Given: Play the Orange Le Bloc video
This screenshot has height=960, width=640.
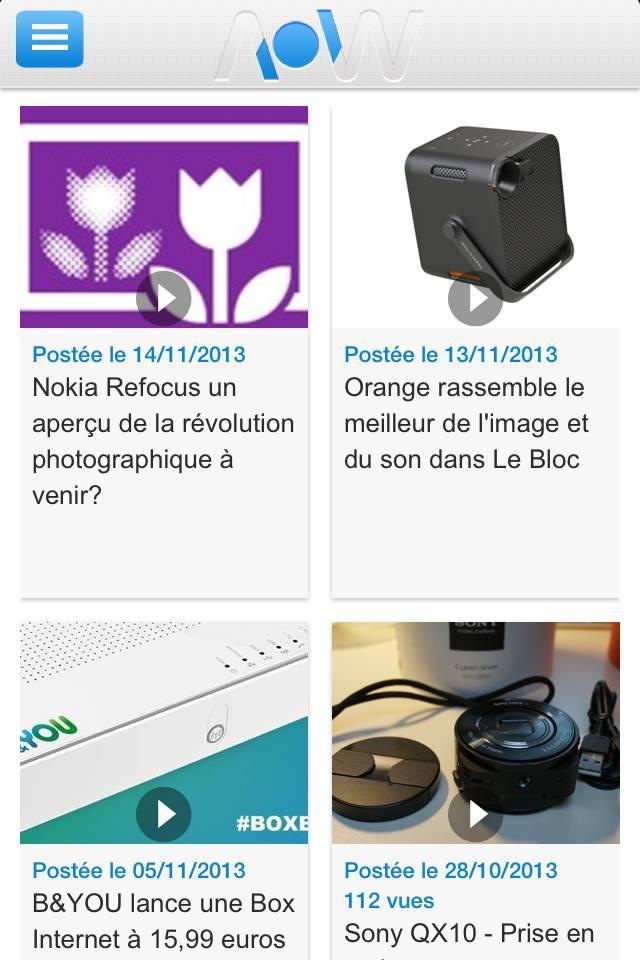Looking at the screenshot, I should pyautogui.click(x=475, y=298).
